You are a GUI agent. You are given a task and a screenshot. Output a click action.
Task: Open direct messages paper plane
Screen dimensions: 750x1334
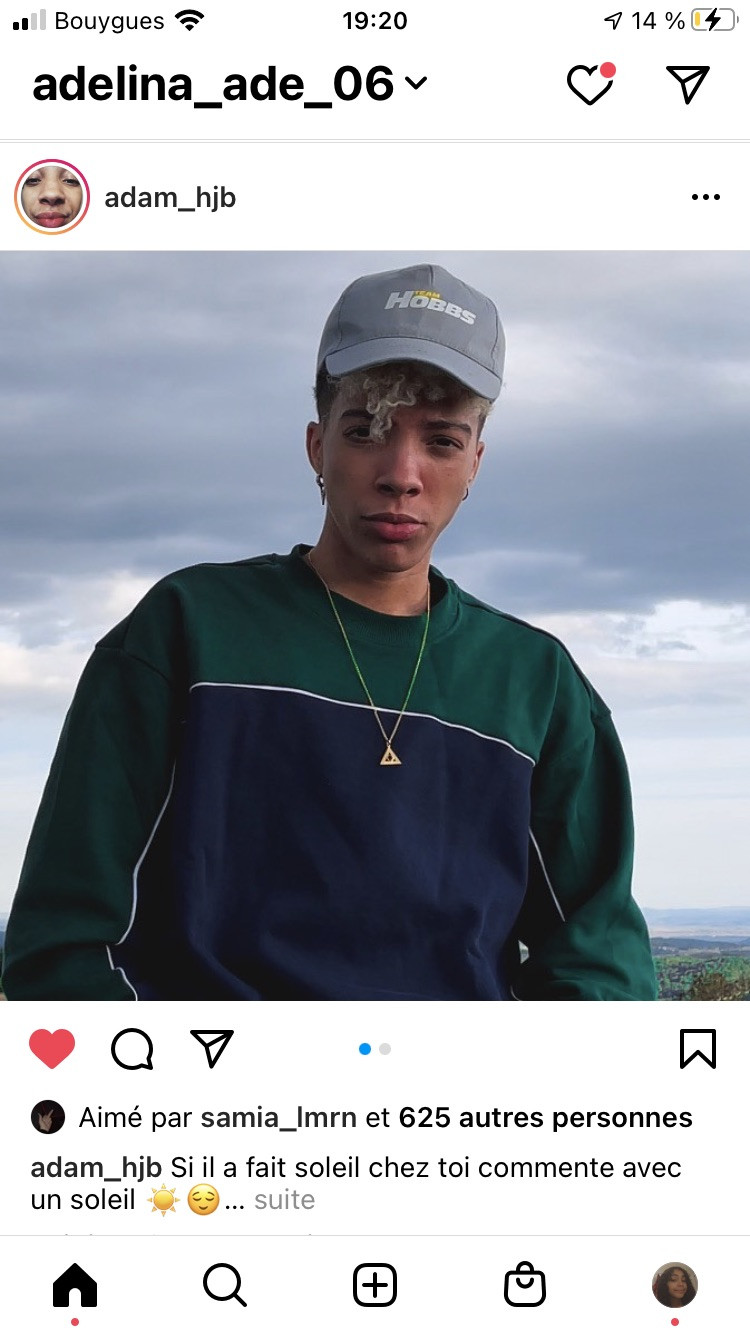[688, 85]
